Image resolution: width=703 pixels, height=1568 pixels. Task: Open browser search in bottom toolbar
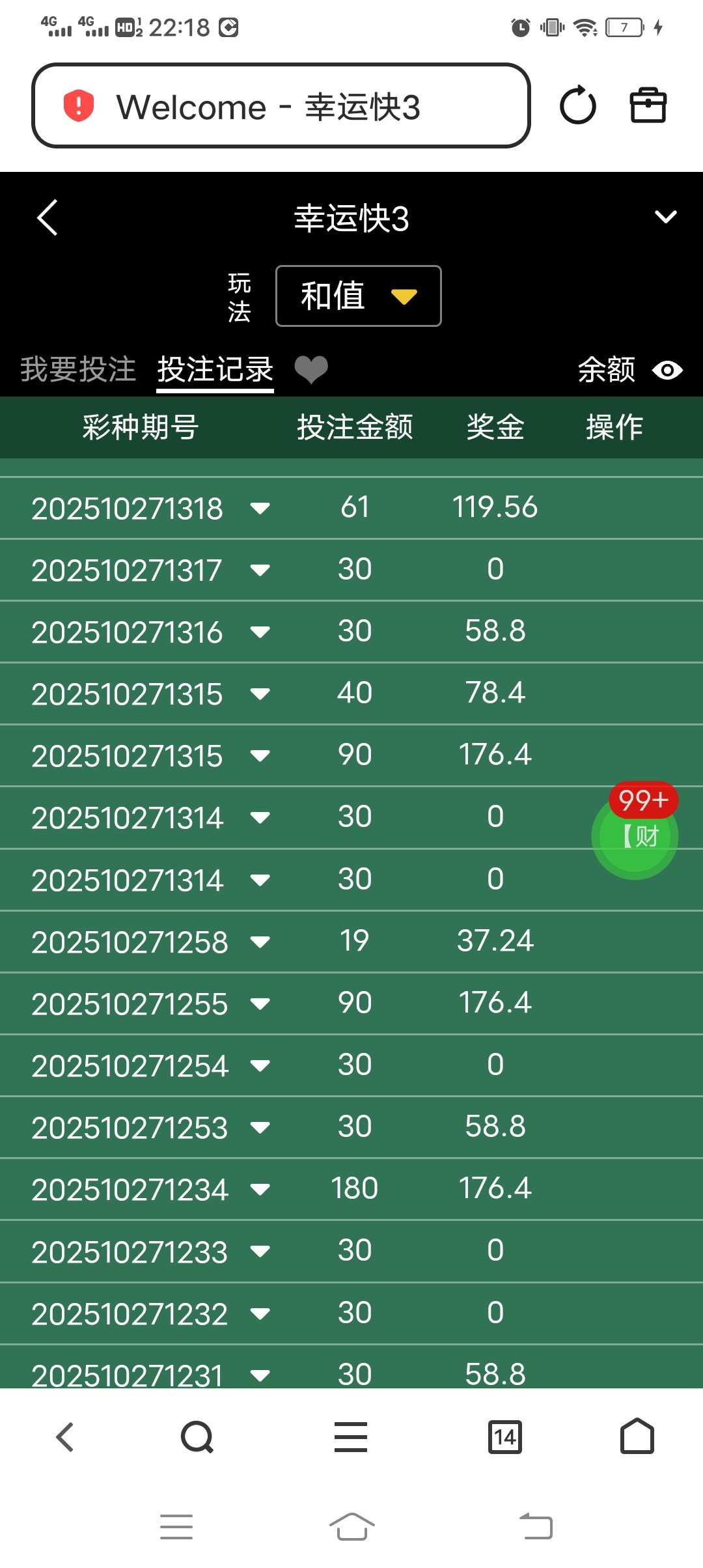tap(197, 1436)
